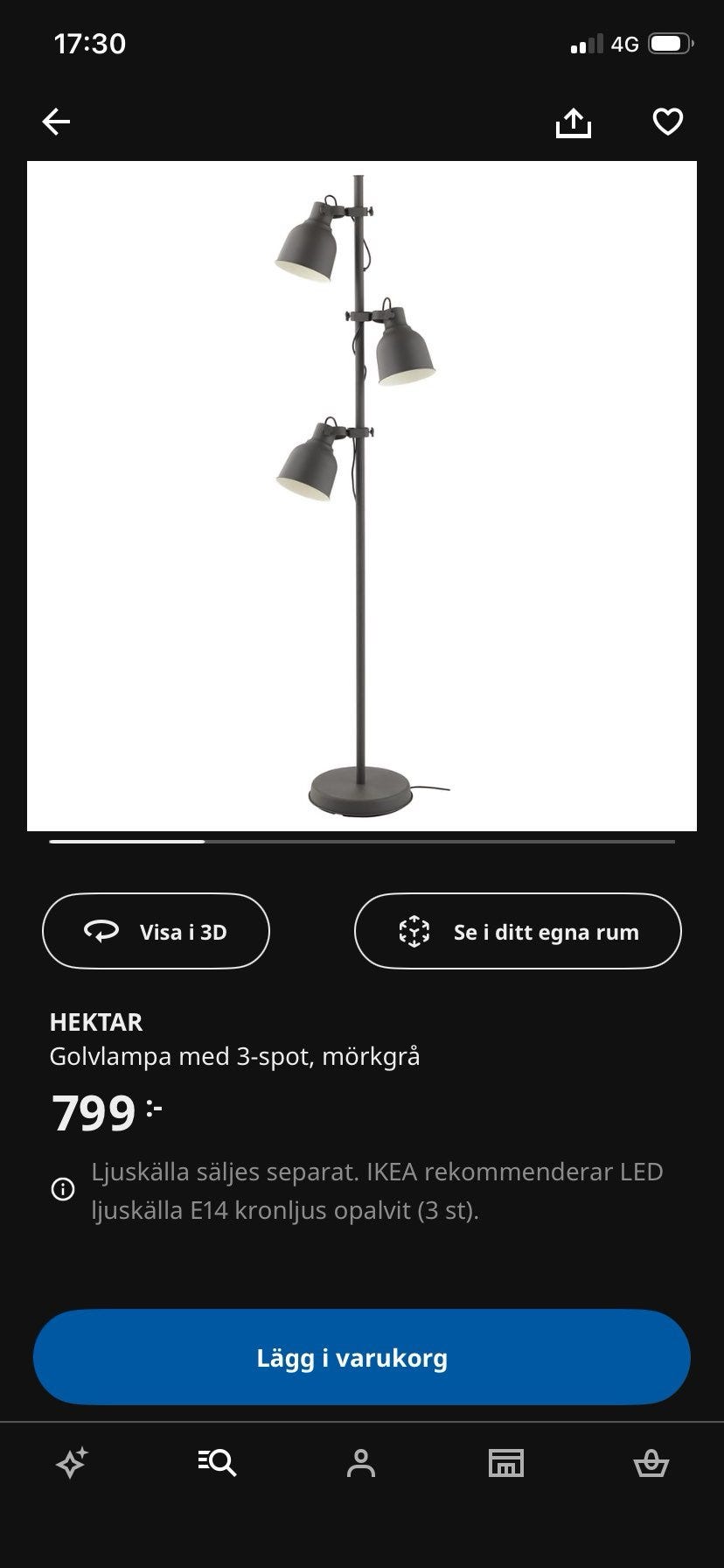Viewport: 724px width, 1568px height.
Task: Open the info icon about ljuskälla
Action: click(x=63, y=1190)
